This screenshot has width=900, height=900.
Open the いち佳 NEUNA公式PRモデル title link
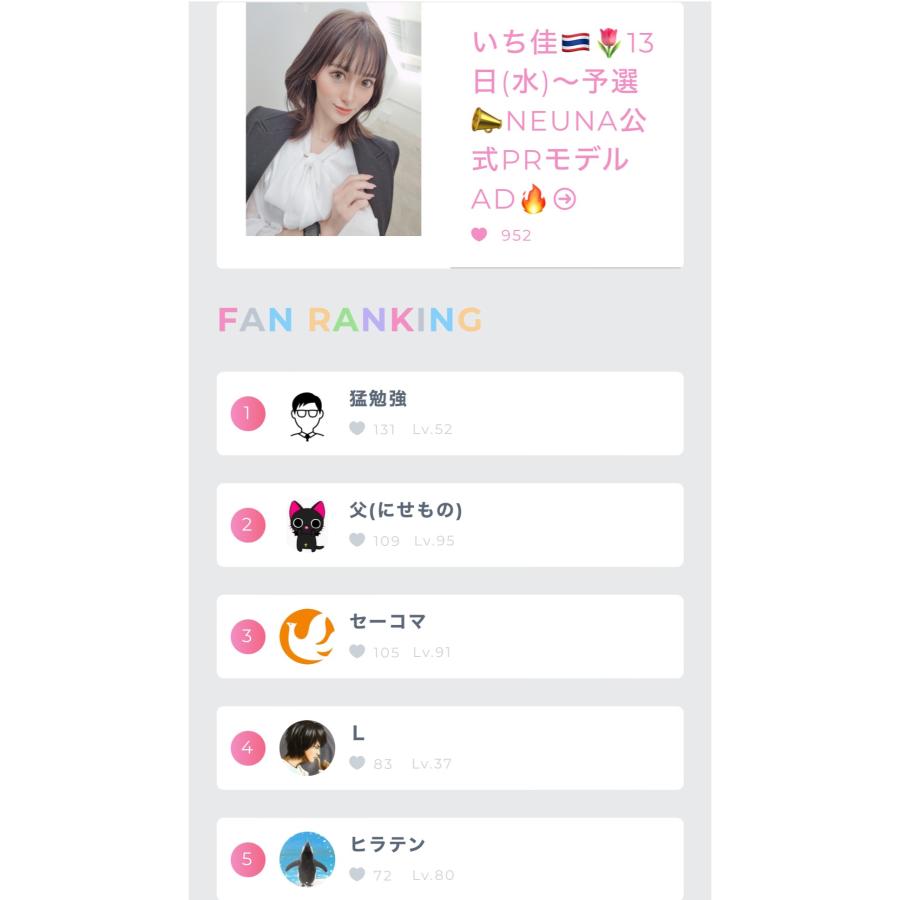tap(563, 120)
